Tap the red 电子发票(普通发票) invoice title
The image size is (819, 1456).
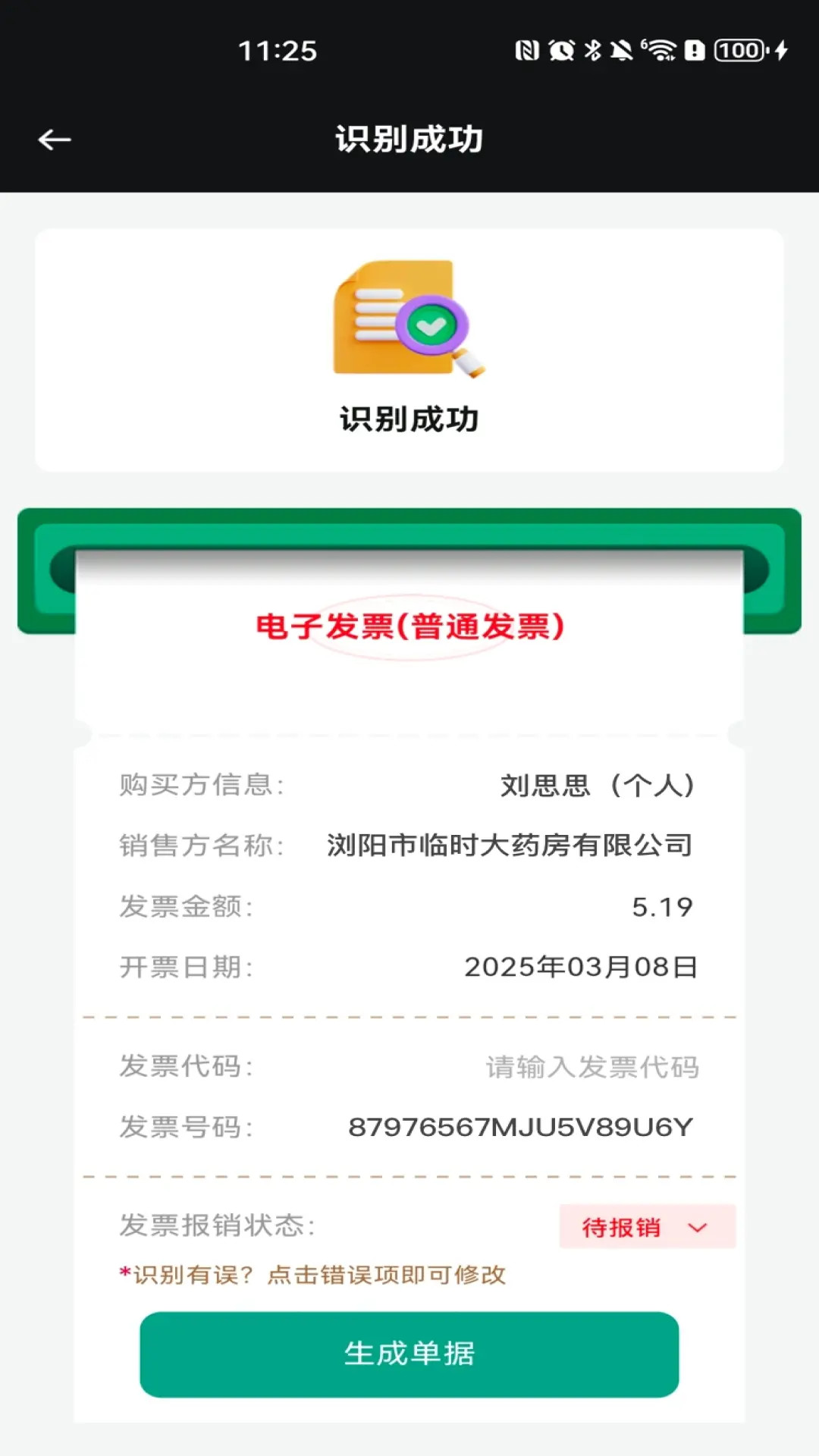coord(409,626)
